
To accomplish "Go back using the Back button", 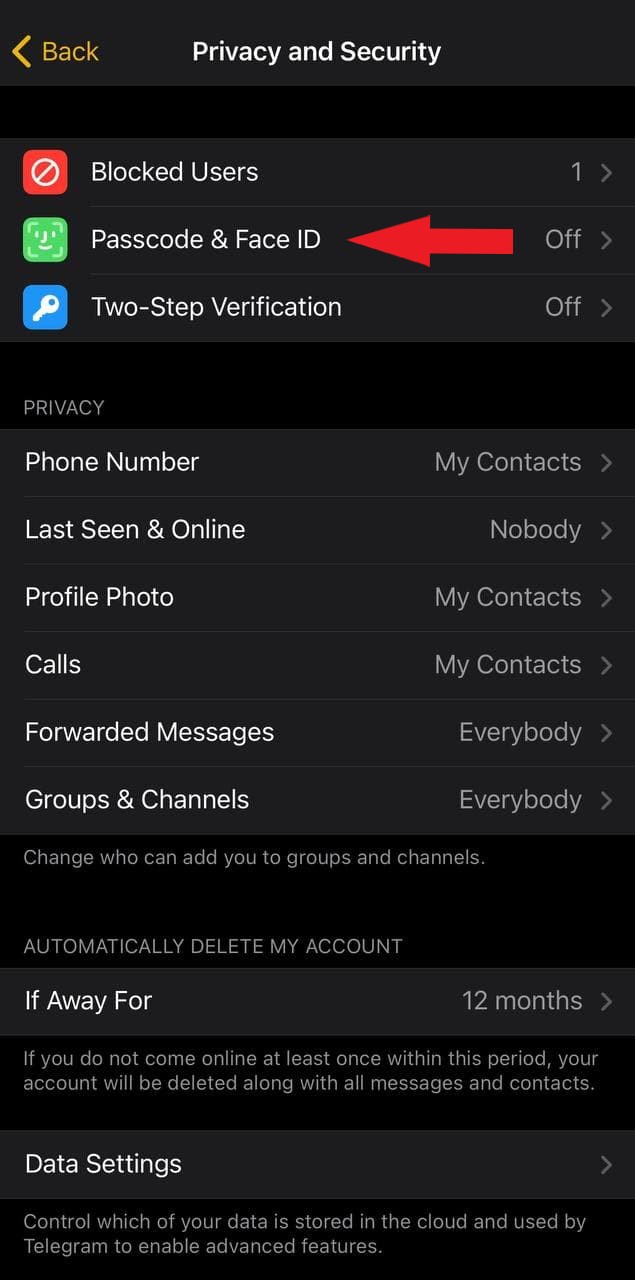I will [56, 51].
